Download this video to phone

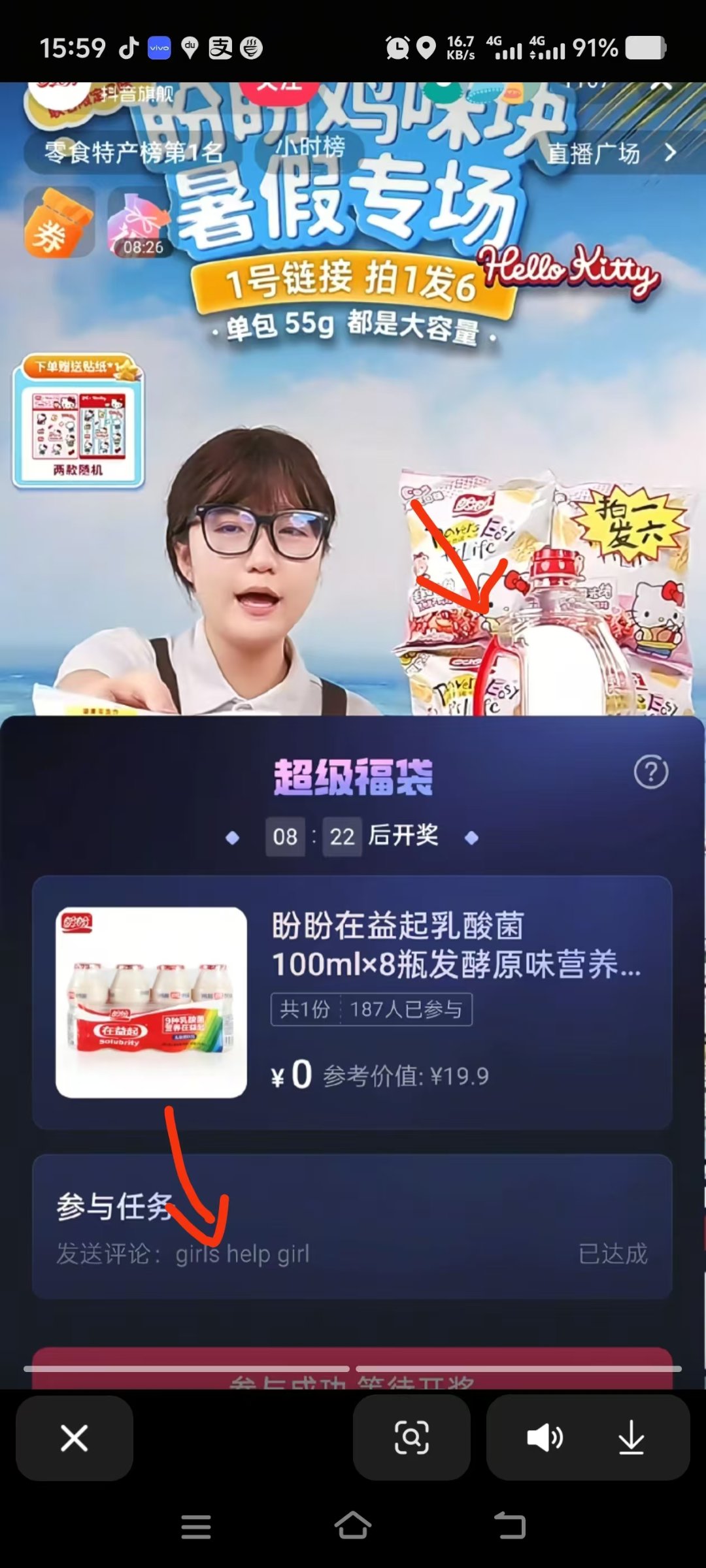pyautogui.click(x=631, y=1438)
